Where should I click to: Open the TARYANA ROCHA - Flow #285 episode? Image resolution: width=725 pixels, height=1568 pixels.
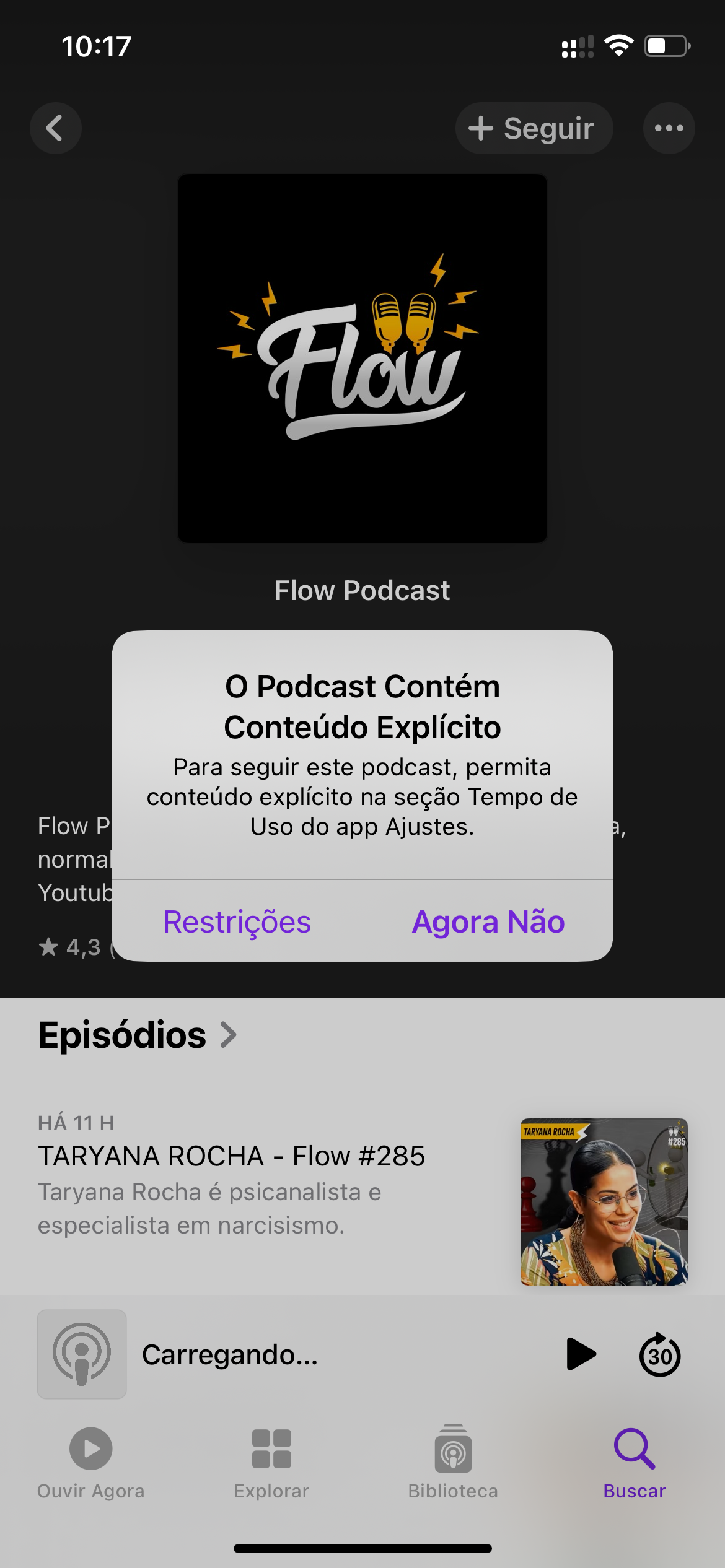pyautogui.click(x=232, y=1156)
